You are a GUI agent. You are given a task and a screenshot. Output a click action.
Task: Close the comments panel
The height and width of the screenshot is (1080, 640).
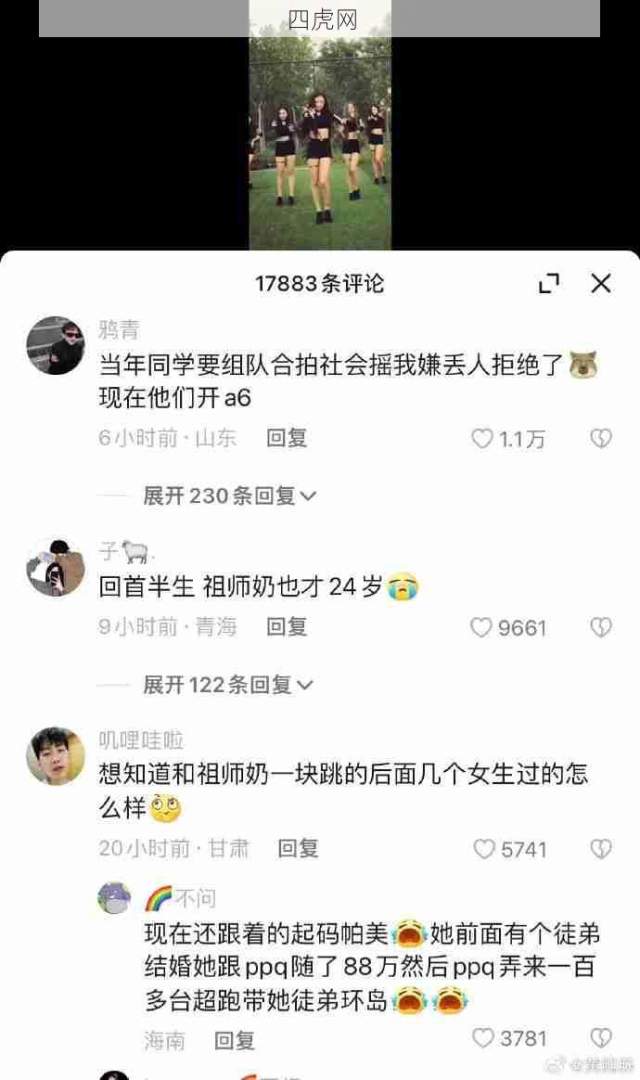600,284
